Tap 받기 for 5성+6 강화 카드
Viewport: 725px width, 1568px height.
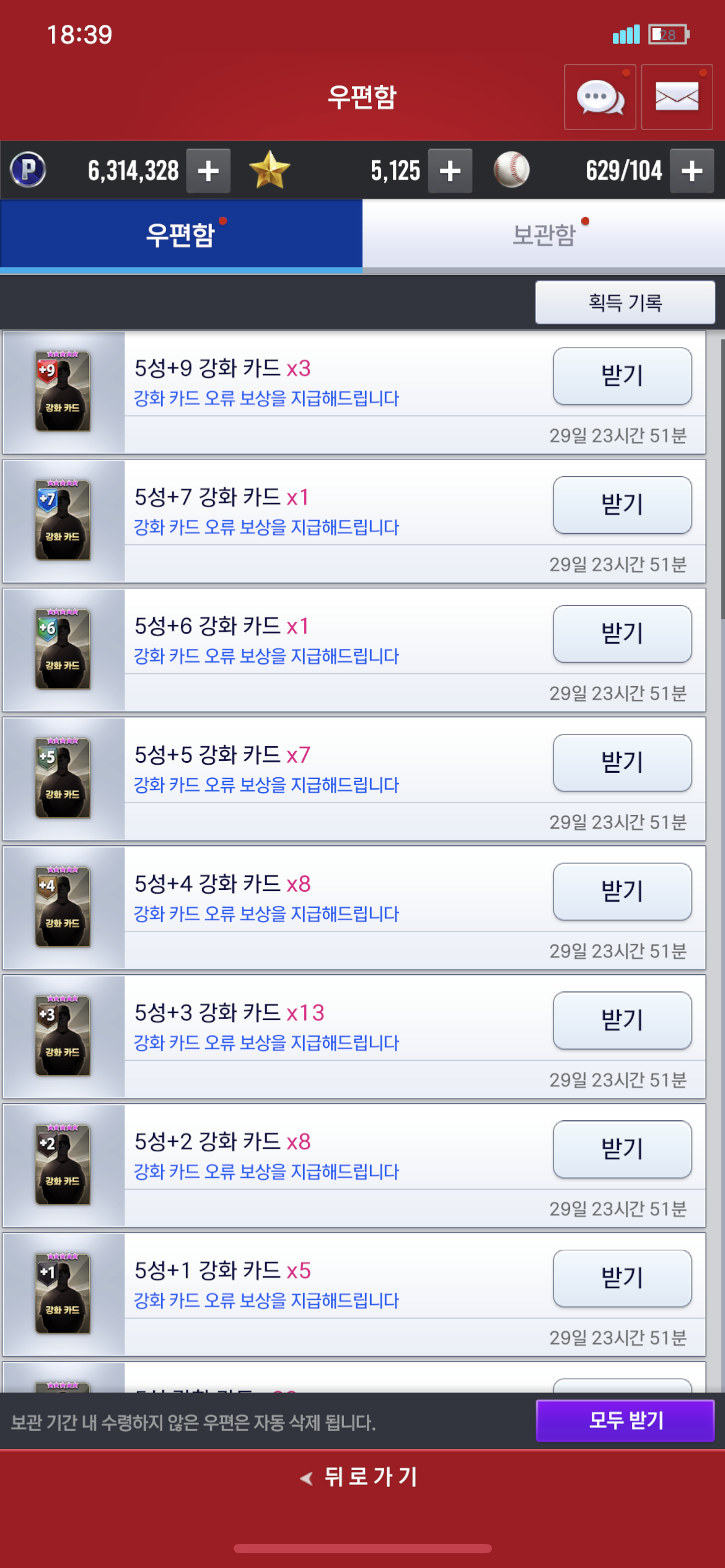(x=622, y=634)
